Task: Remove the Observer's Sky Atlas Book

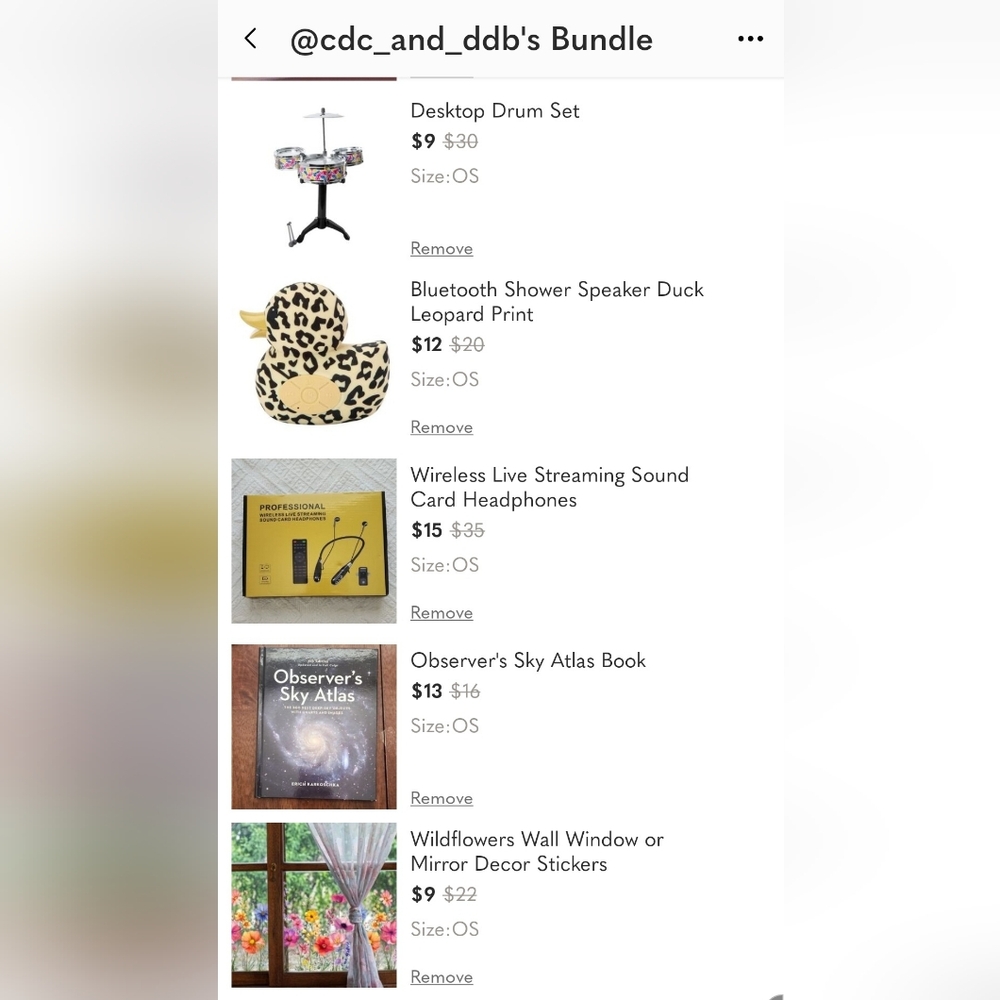Action: coord(441,799)
